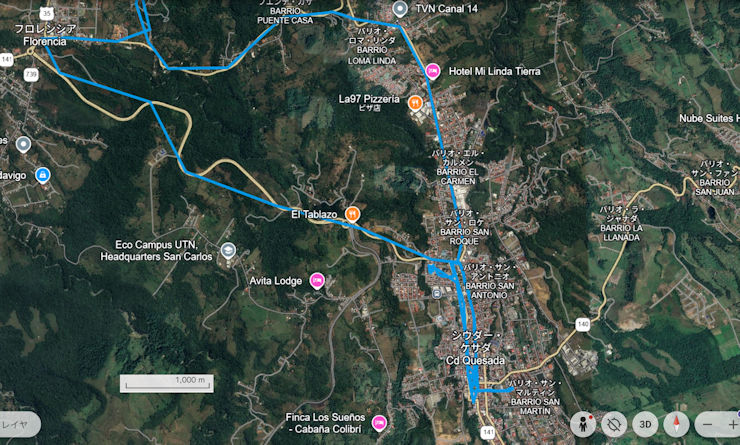The width and height of the screenshot is (740, 445).
Task: Open Finca Los Sueños lodging pin
Action: point(380,424)
